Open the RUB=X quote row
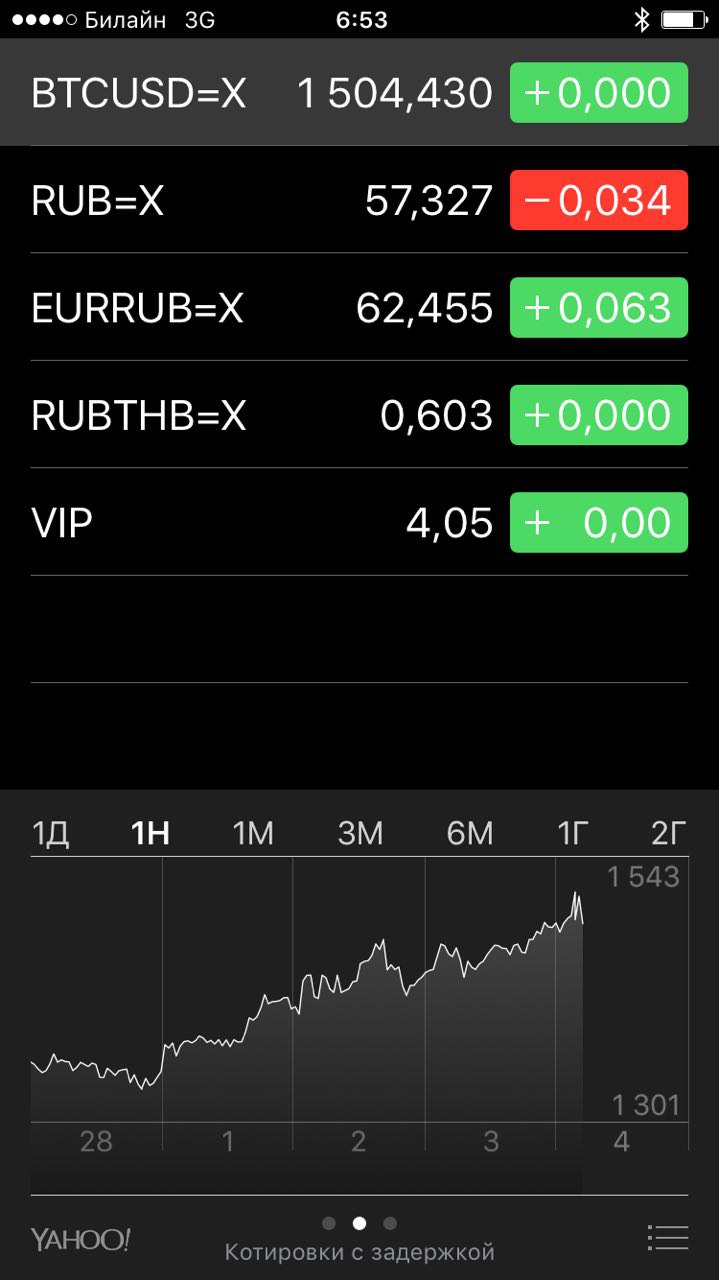 tap(359, 200)
